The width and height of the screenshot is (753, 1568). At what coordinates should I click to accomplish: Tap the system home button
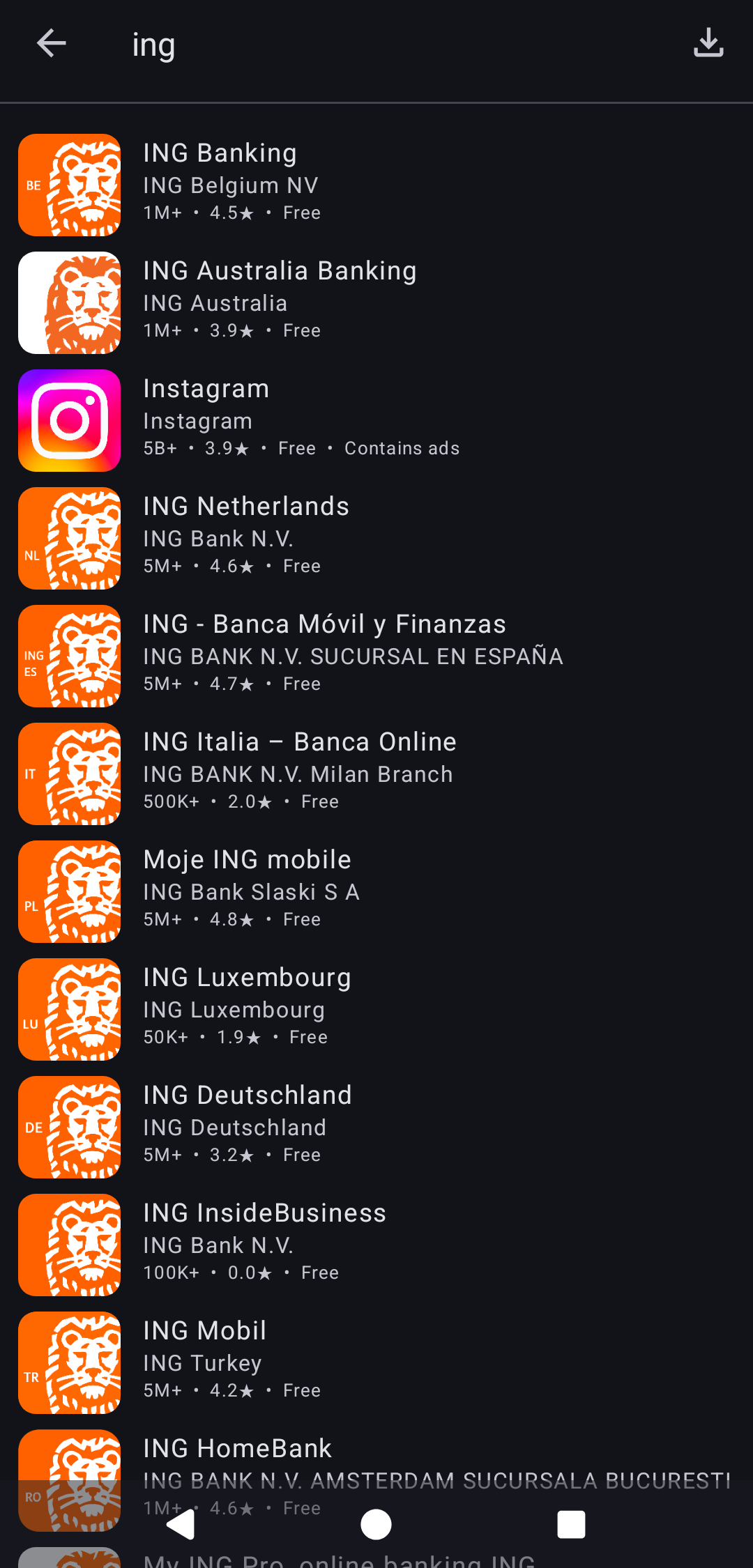[x=376, y=1524]
